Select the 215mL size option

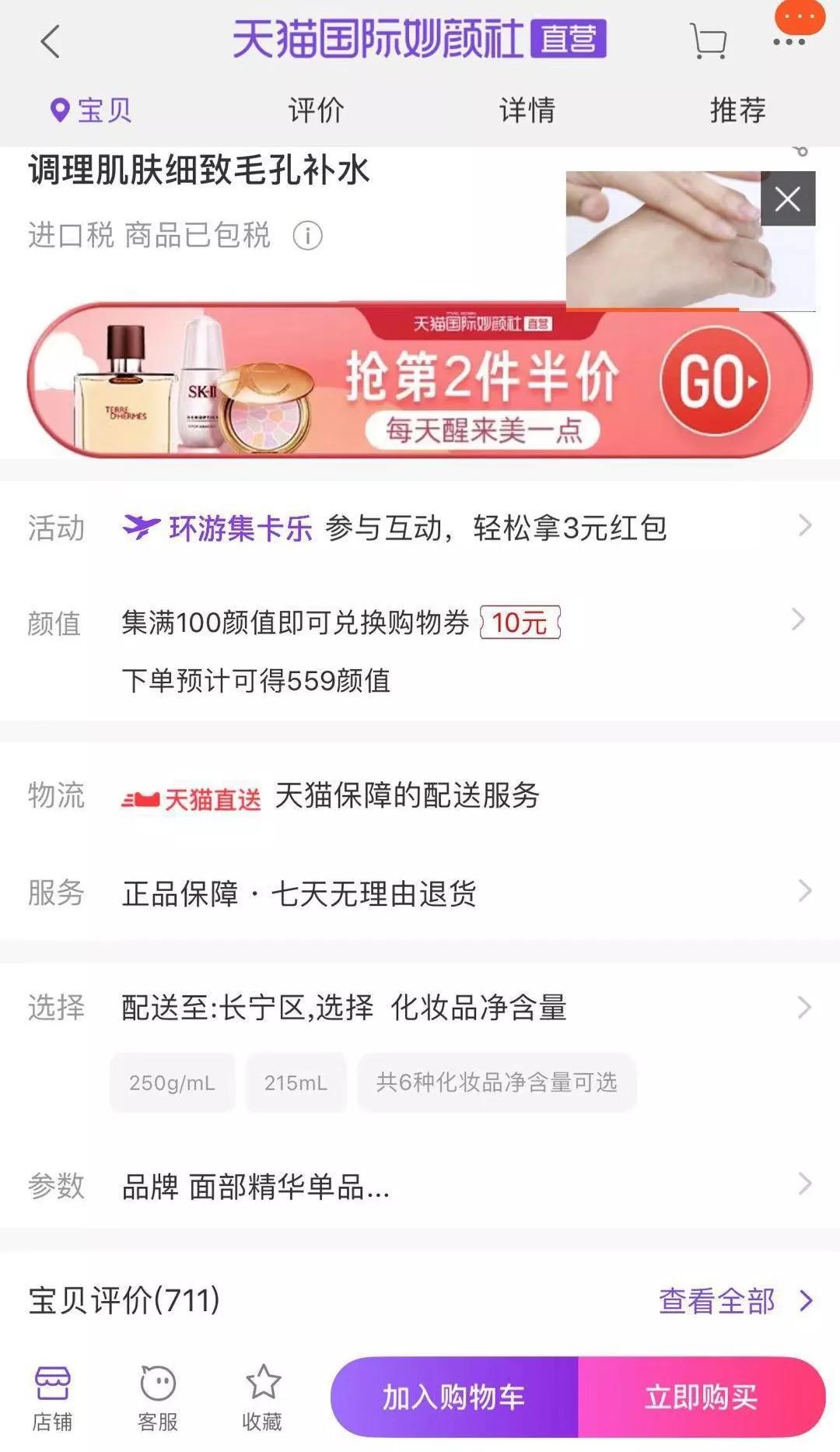[296, 1082]
